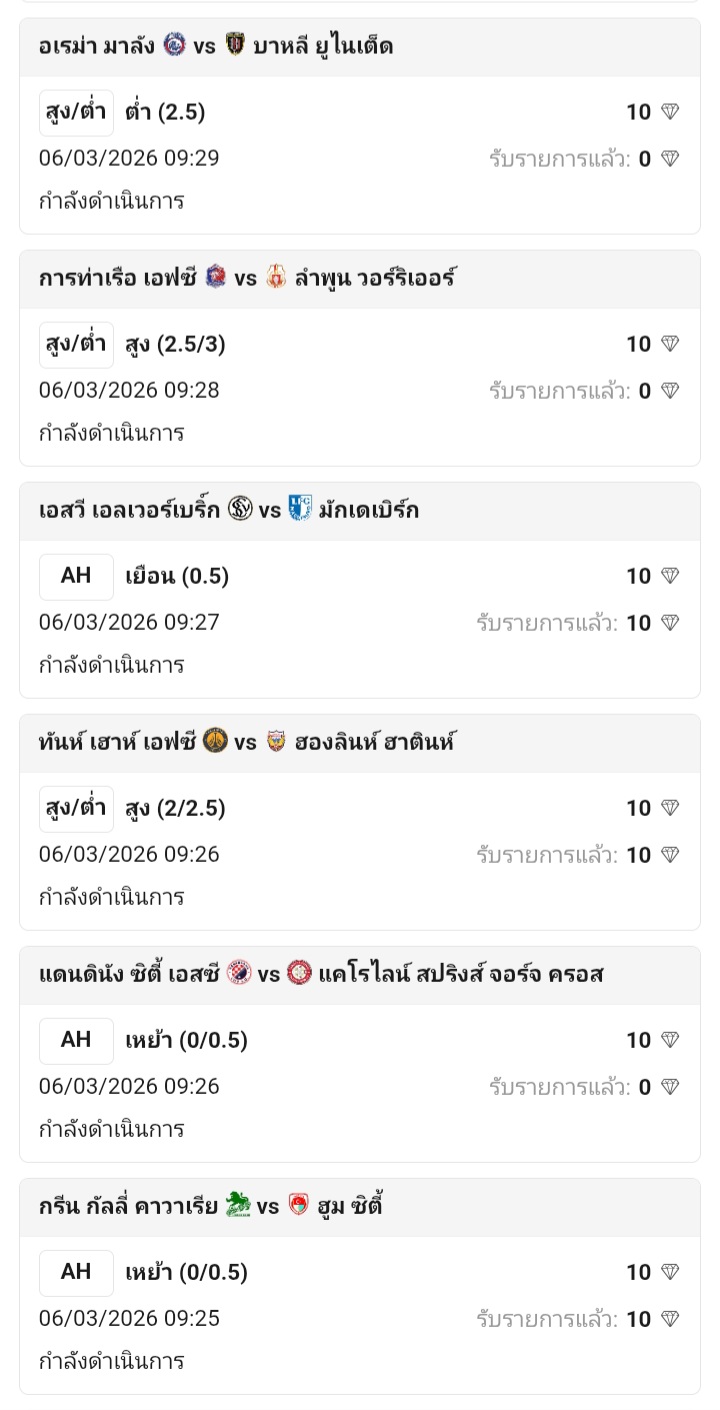
Task: Open the ทันห์ เฮาห์ เอฟซี vs ฮองลินห์ ฮาตินห์ entry
Action: 360,822
